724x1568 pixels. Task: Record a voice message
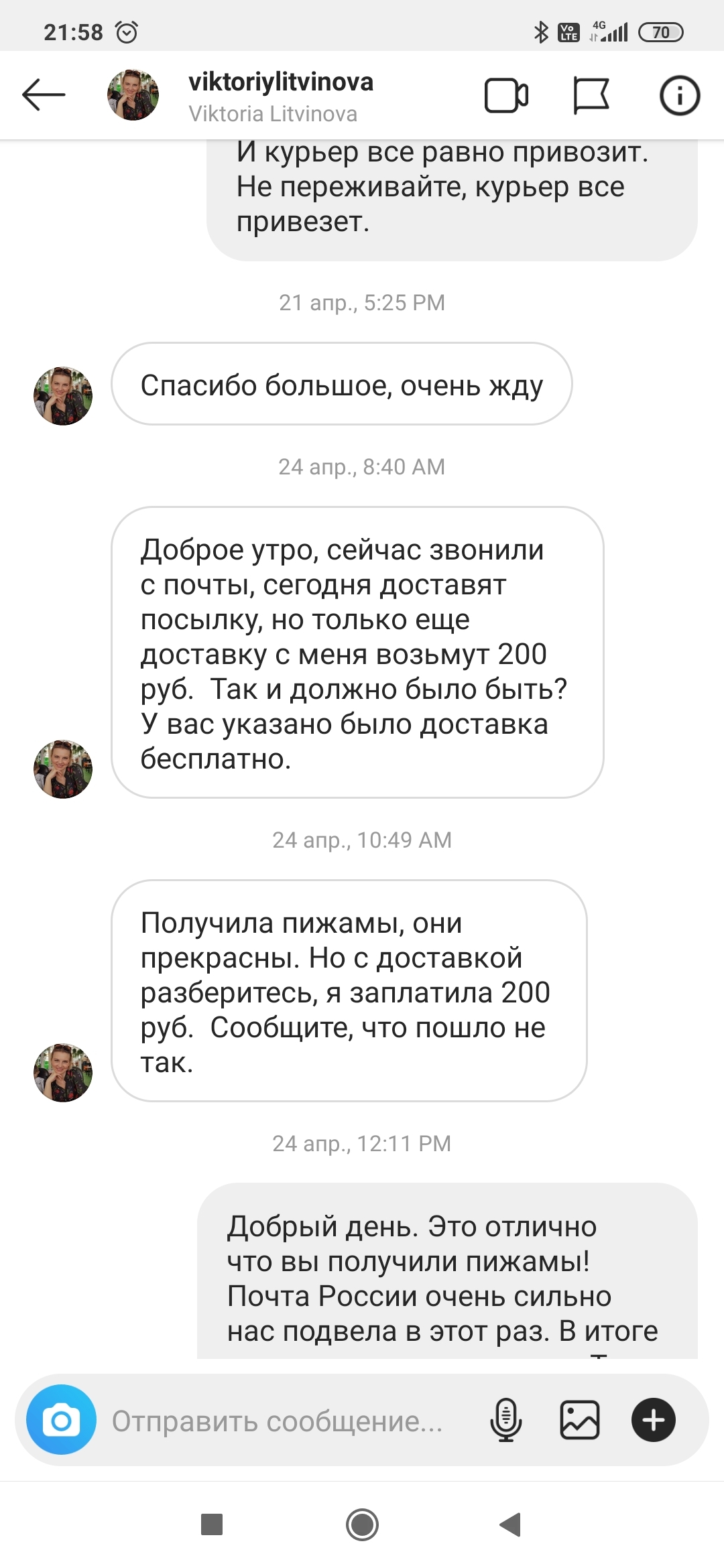coord(506,1420)
